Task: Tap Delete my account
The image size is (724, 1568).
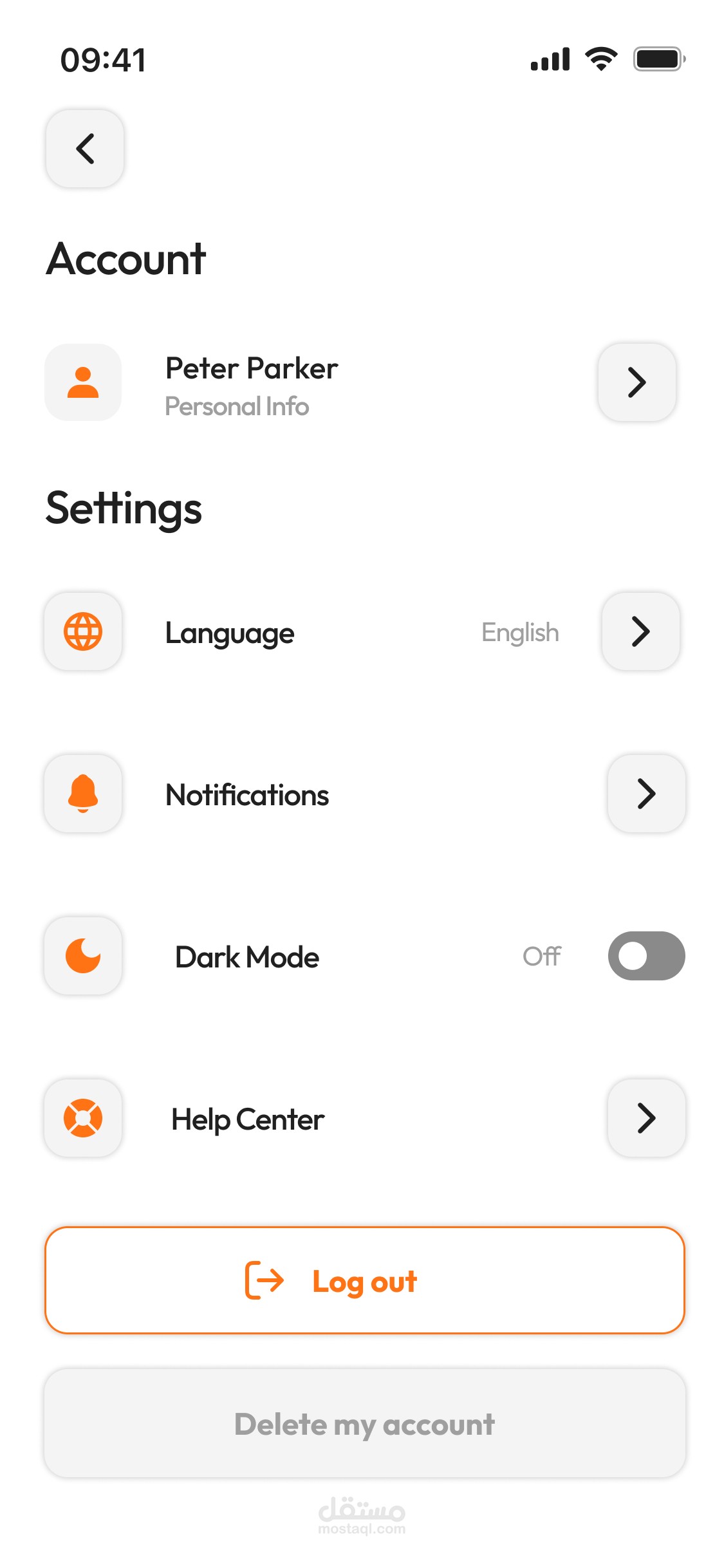Action: 364,1424
